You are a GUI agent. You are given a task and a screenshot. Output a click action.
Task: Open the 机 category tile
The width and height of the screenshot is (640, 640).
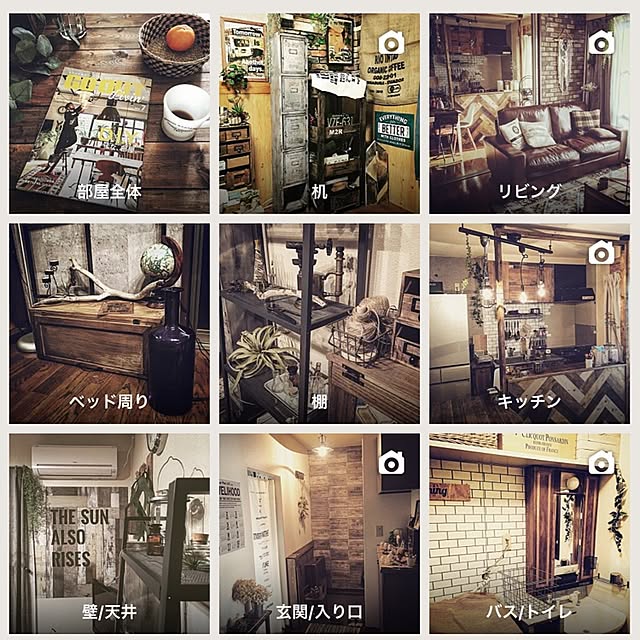(319, 112)
